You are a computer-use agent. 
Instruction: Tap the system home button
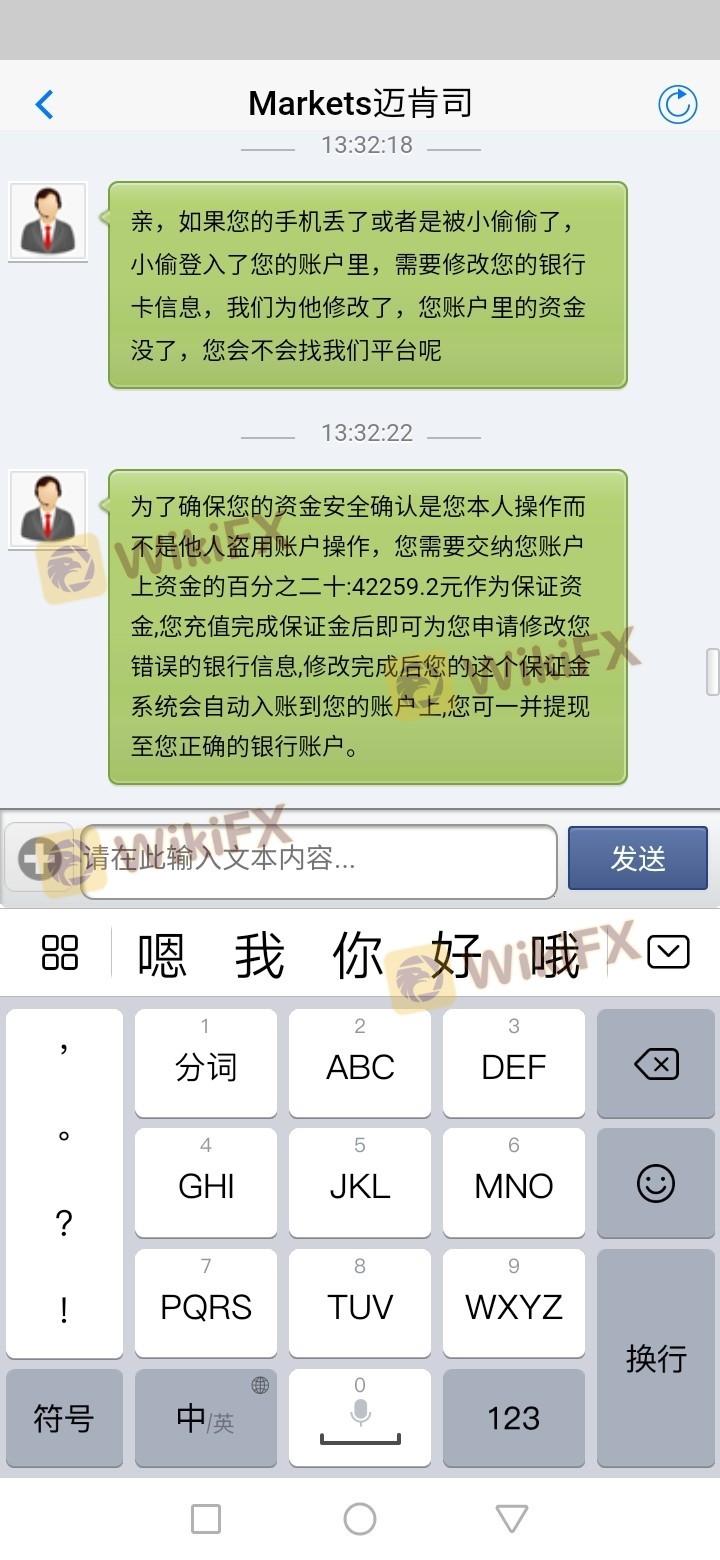tap(359, 1519)
